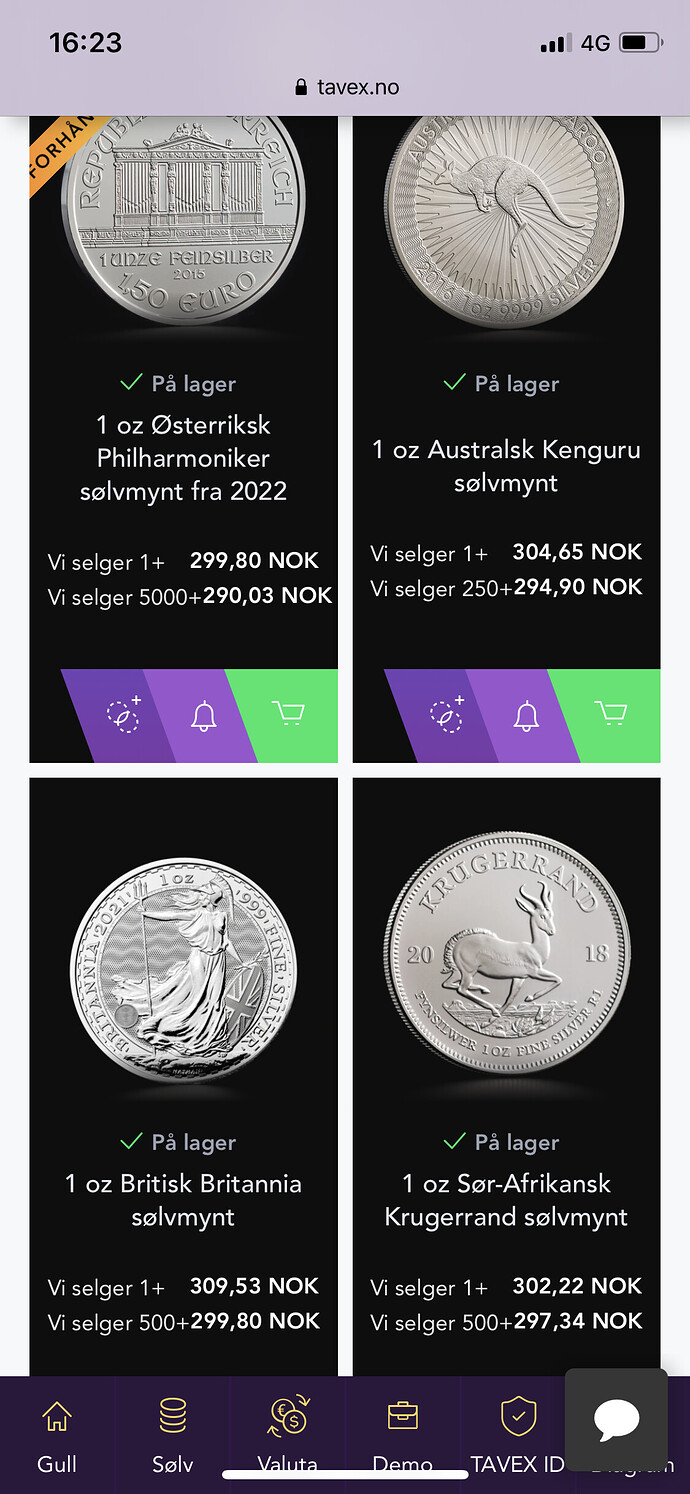Tap the tavex.no address bar
Image resolution: width=690 pixels, height=1494 pixels.
(x=347, y=87)
